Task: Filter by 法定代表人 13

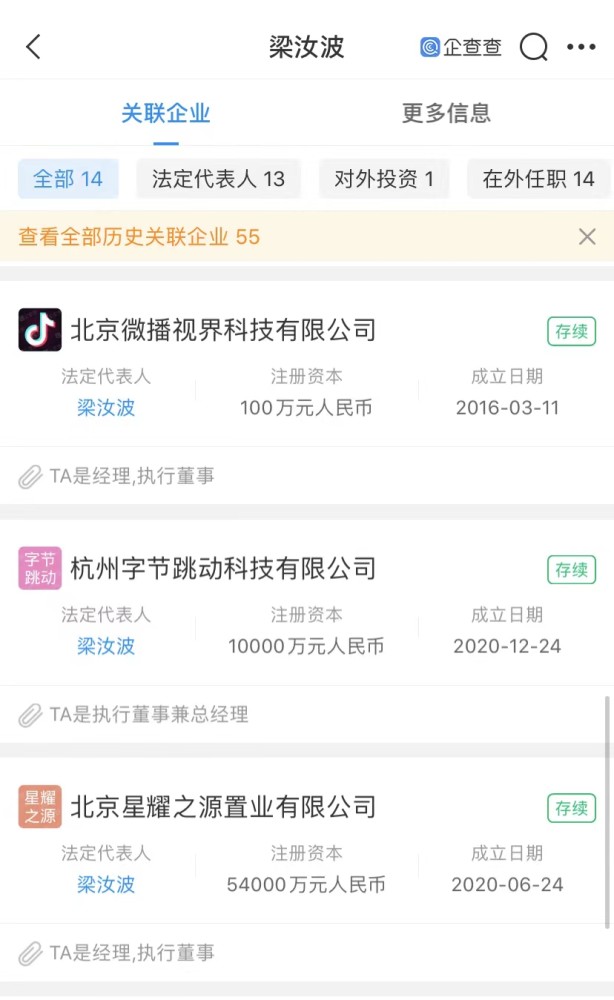Action: pyautogui.click(x=218, y=179)
